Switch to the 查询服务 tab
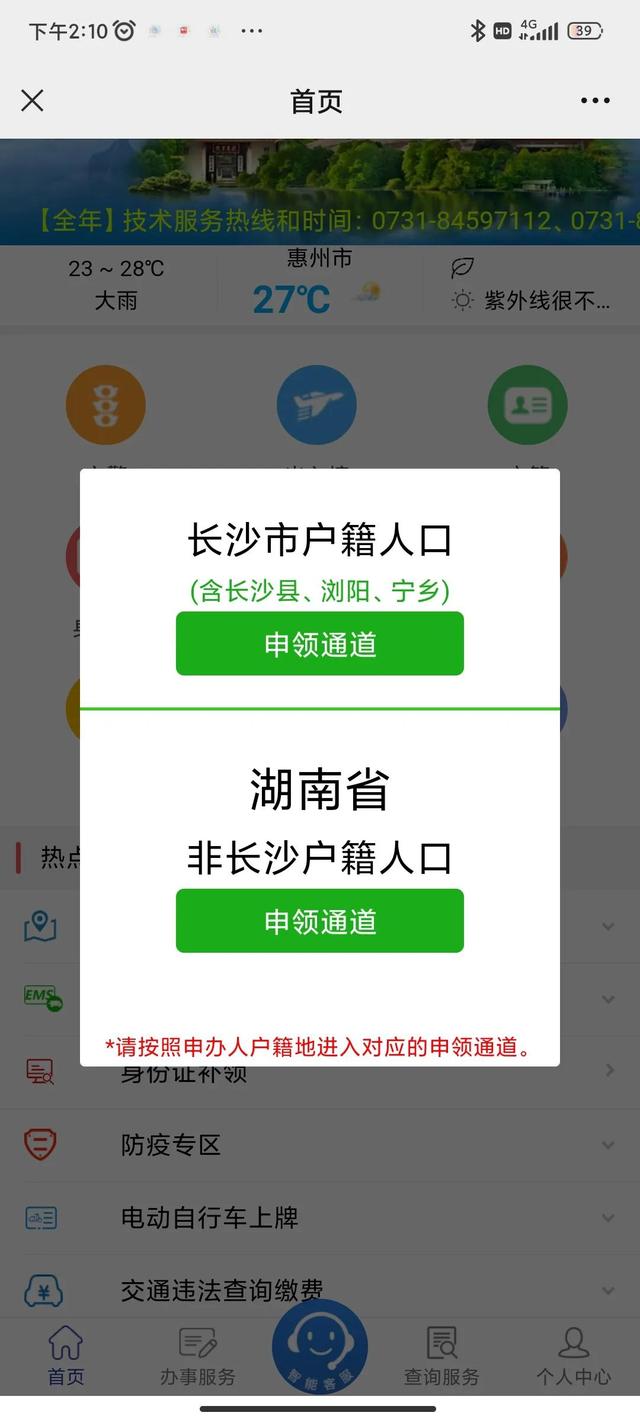Screen dimensions: 640x1422 coord(441,1357)
